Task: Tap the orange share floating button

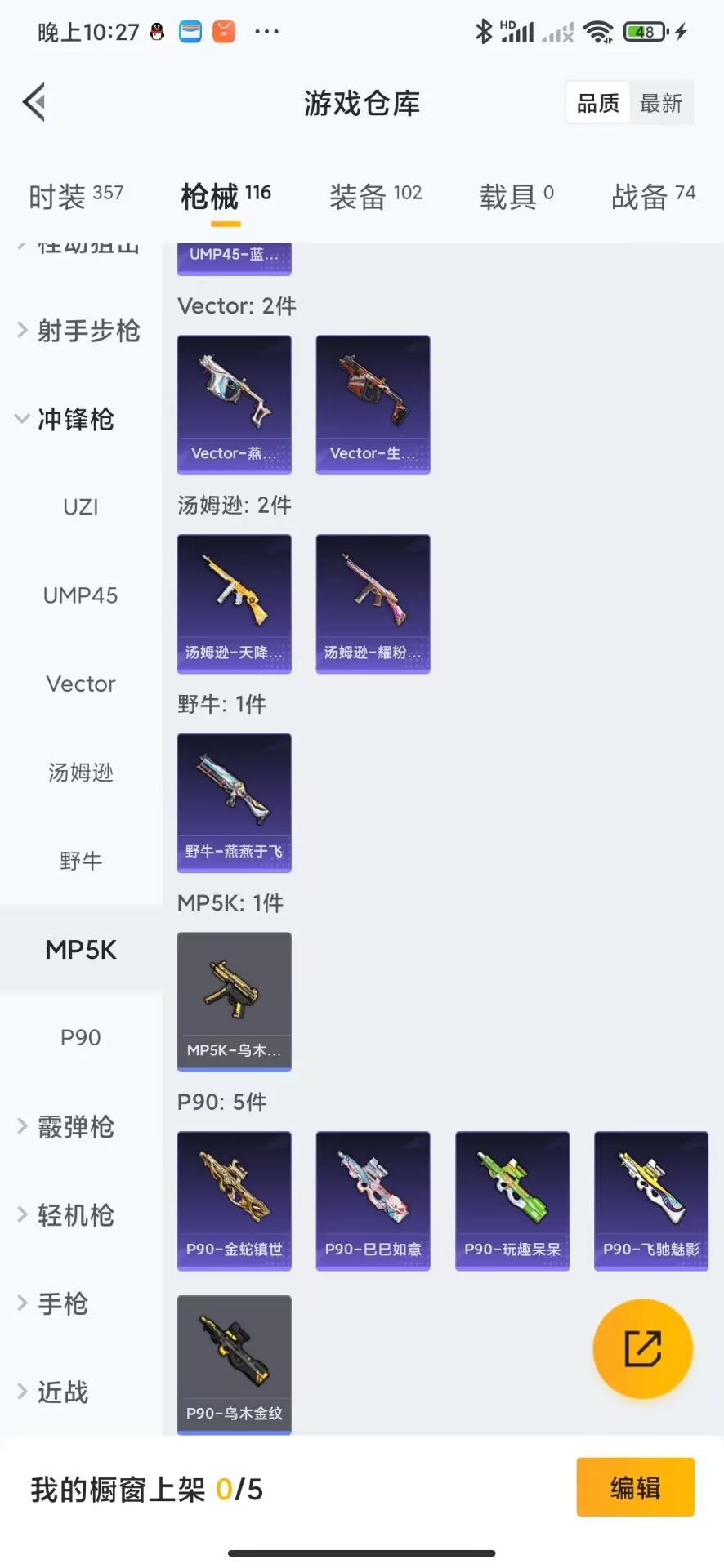Action: pos(642,1348)
